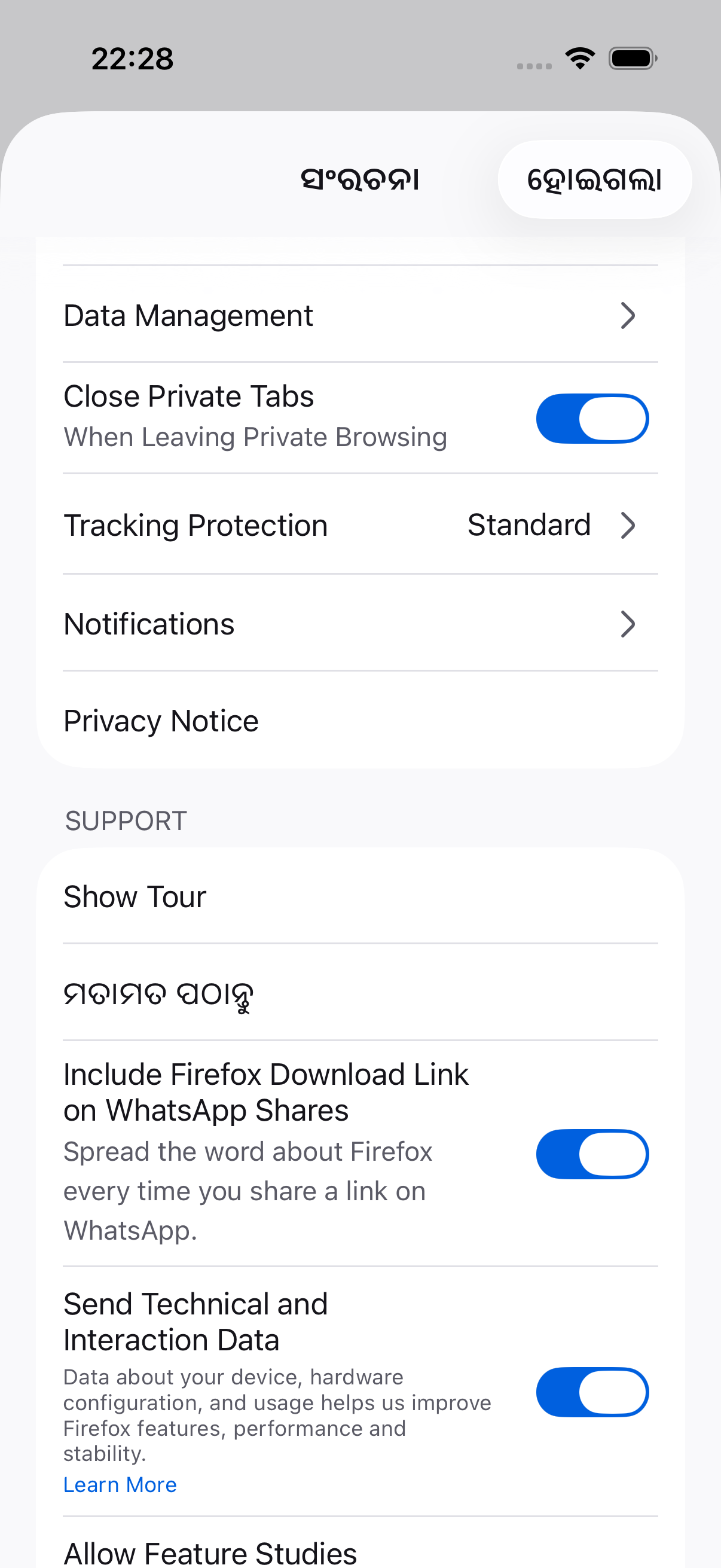The width and height of the screenshot is (721, 1568).
Task: Open Tracking Protection settings
Action: click(360, 524)
